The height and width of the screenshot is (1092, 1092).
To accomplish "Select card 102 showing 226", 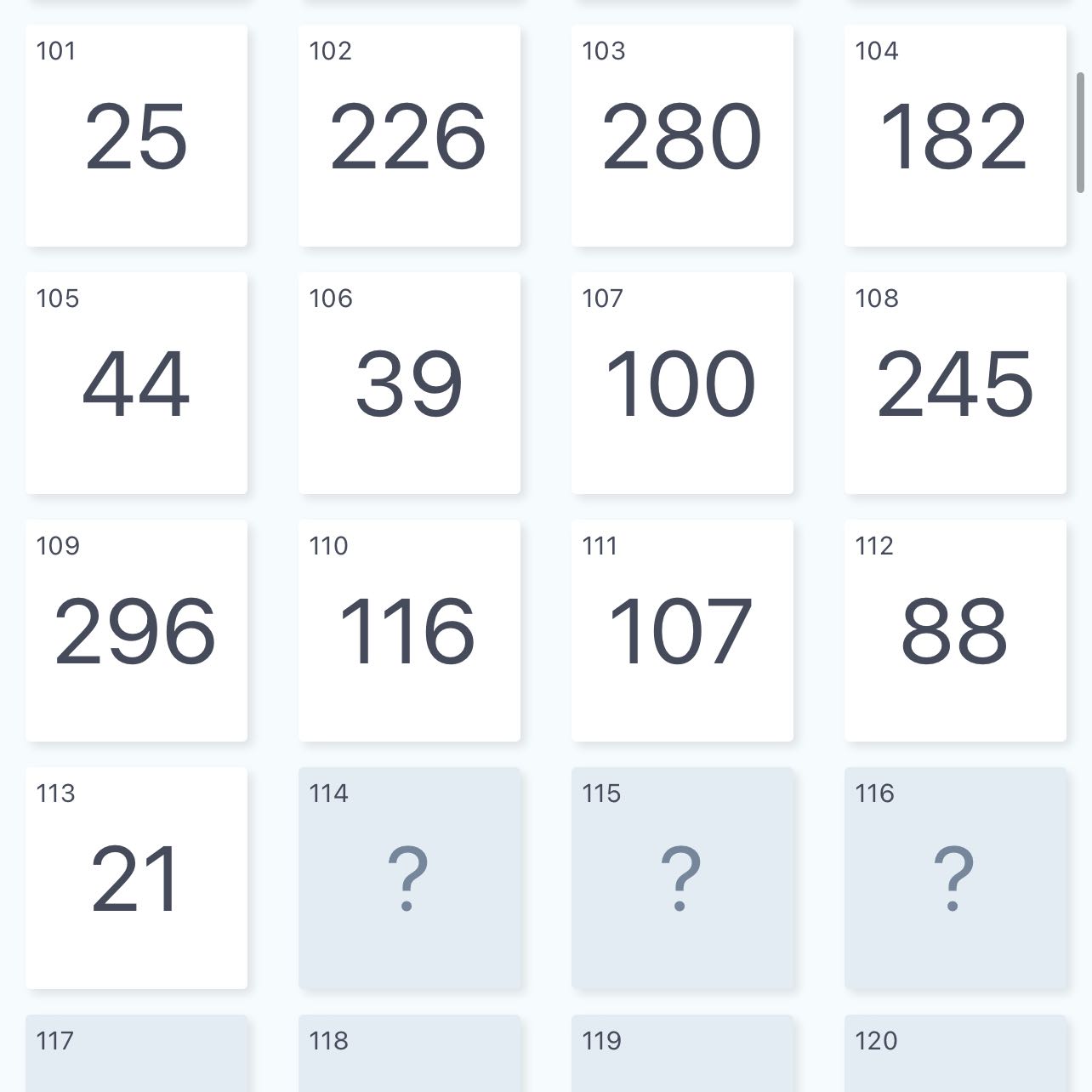I will (x=409, y=136).
